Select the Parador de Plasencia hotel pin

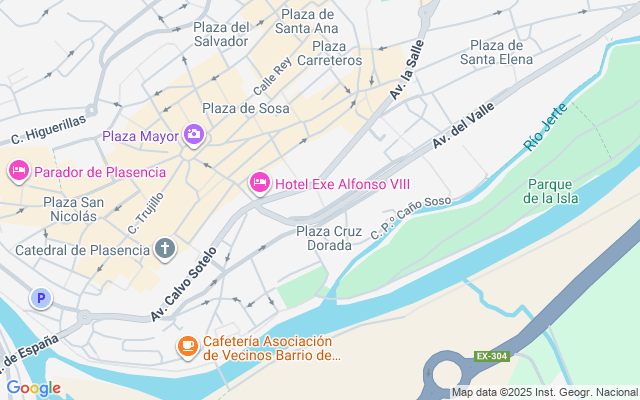coord(18,171)
